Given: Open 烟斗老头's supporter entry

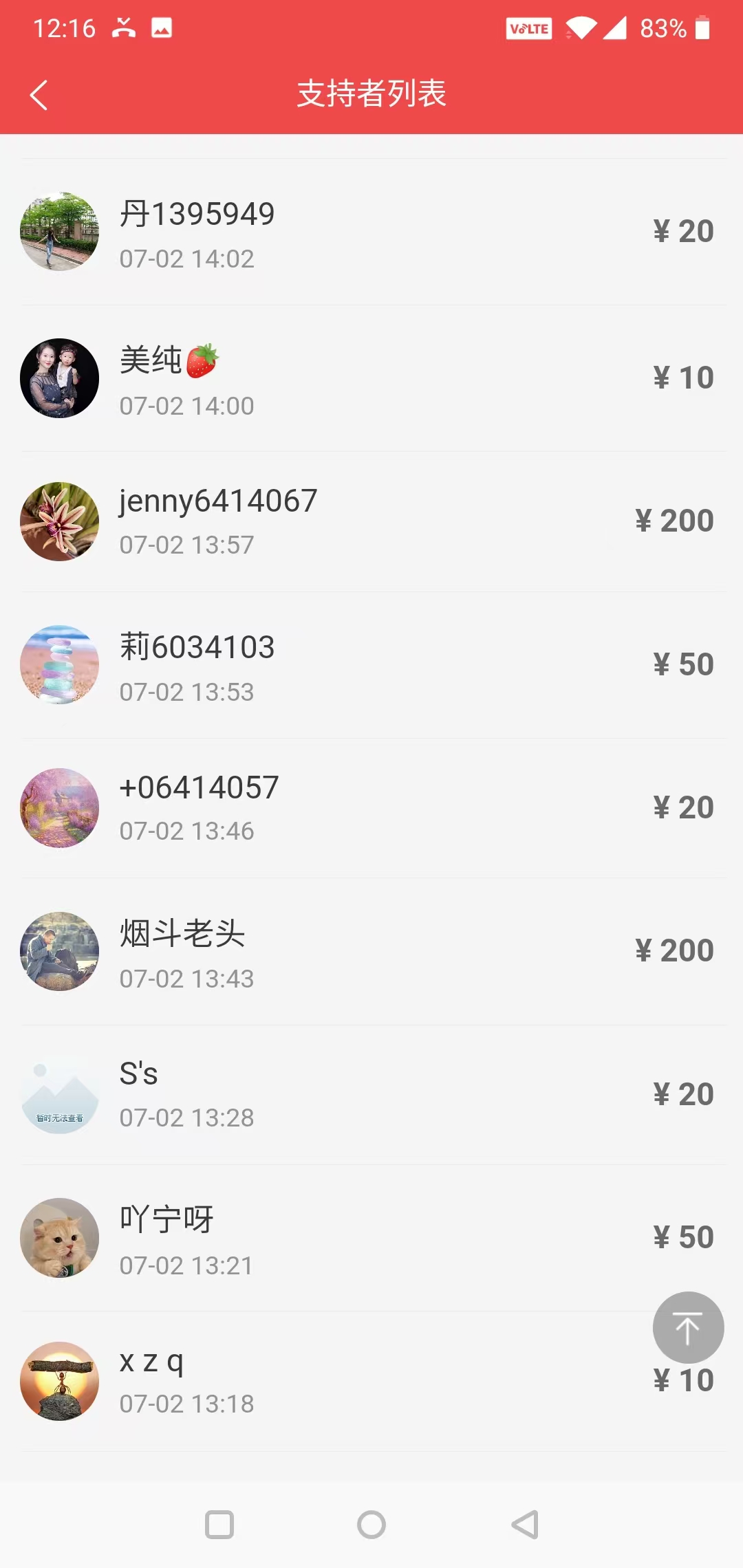Looking at the screenshot, I should coord(371,952).
